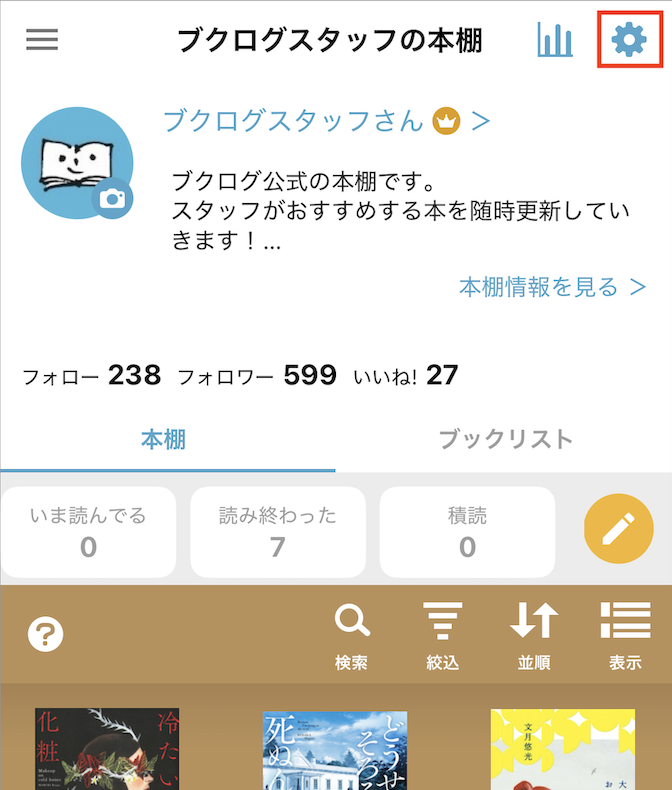Search the bookshelf with 検索

click(352, 636)
